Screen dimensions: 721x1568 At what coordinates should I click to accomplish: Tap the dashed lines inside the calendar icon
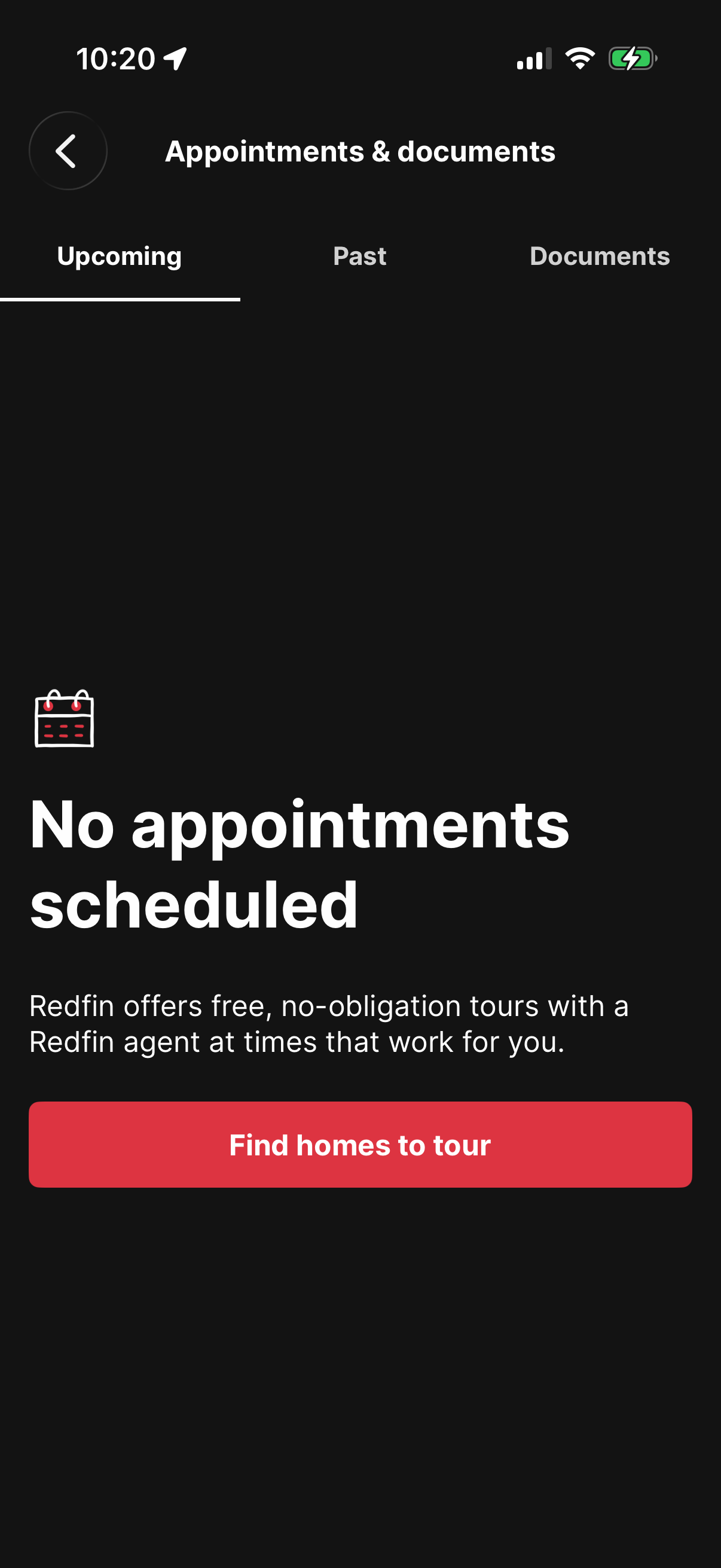point(64,731)
